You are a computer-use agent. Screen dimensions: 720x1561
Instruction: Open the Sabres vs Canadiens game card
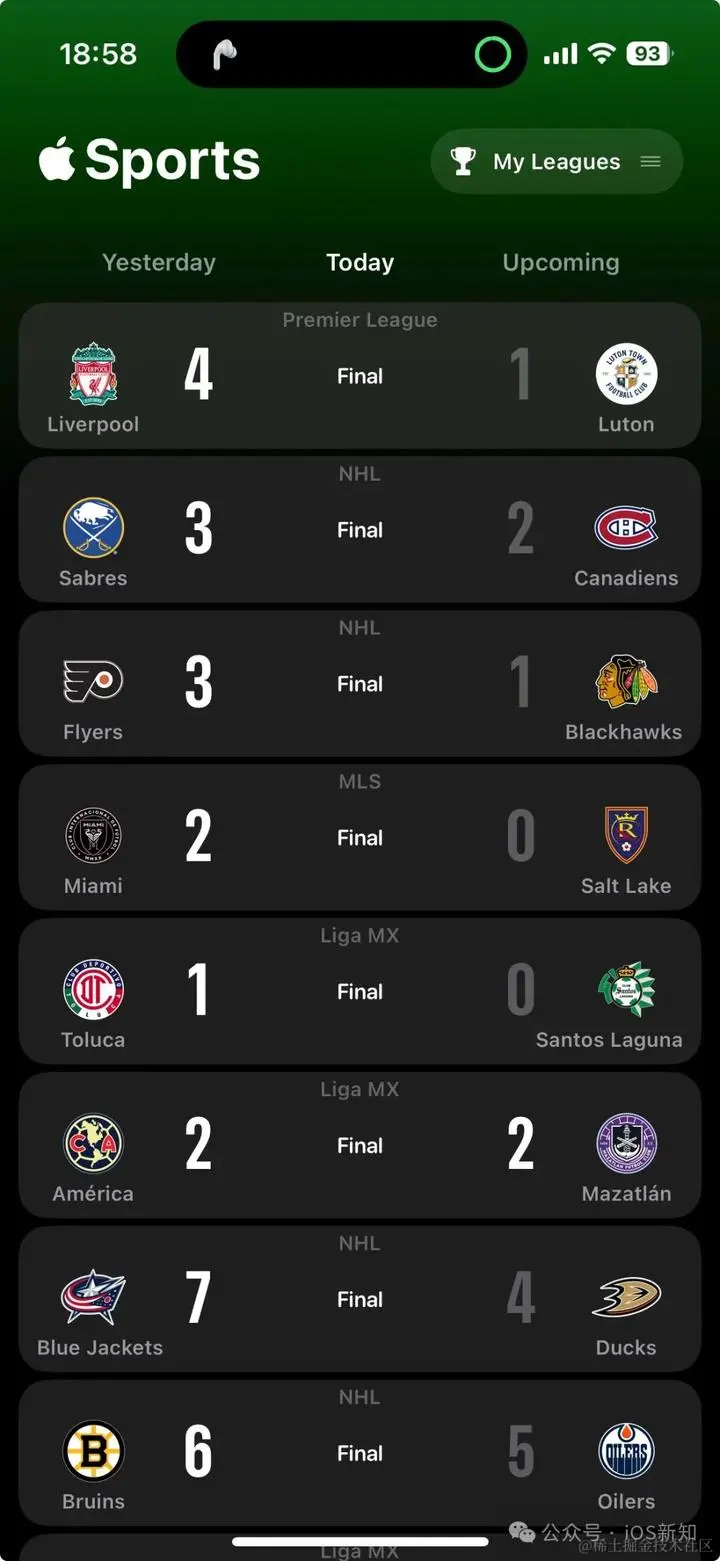(x=360, y=529)
